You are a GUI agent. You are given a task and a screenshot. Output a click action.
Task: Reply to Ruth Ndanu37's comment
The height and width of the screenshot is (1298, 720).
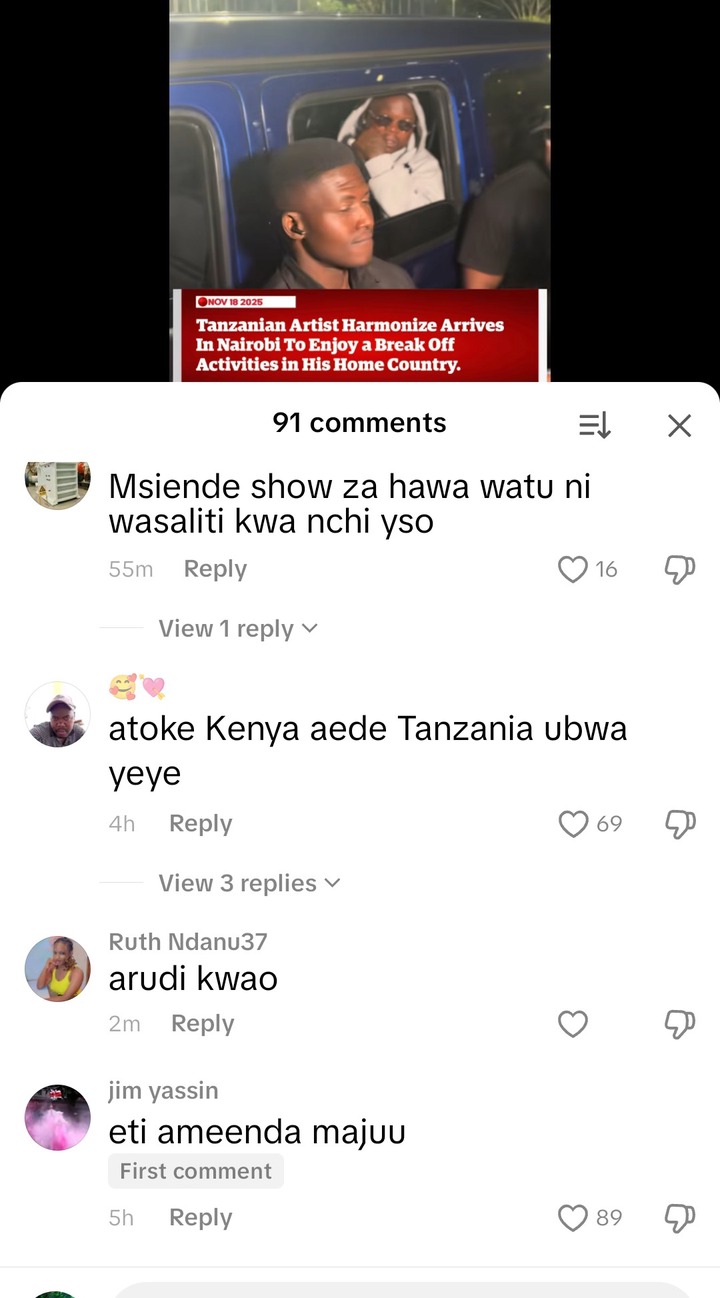[202, 1024]
